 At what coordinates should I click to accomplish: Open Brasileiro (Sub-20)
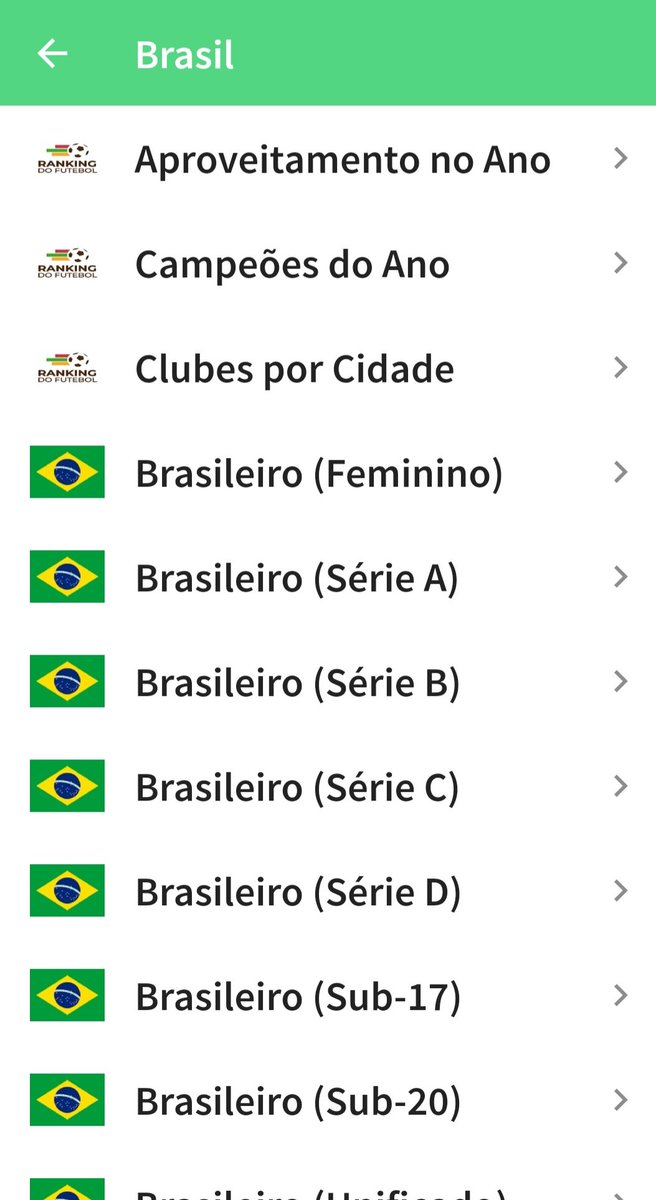click(x=328, y=1100)
